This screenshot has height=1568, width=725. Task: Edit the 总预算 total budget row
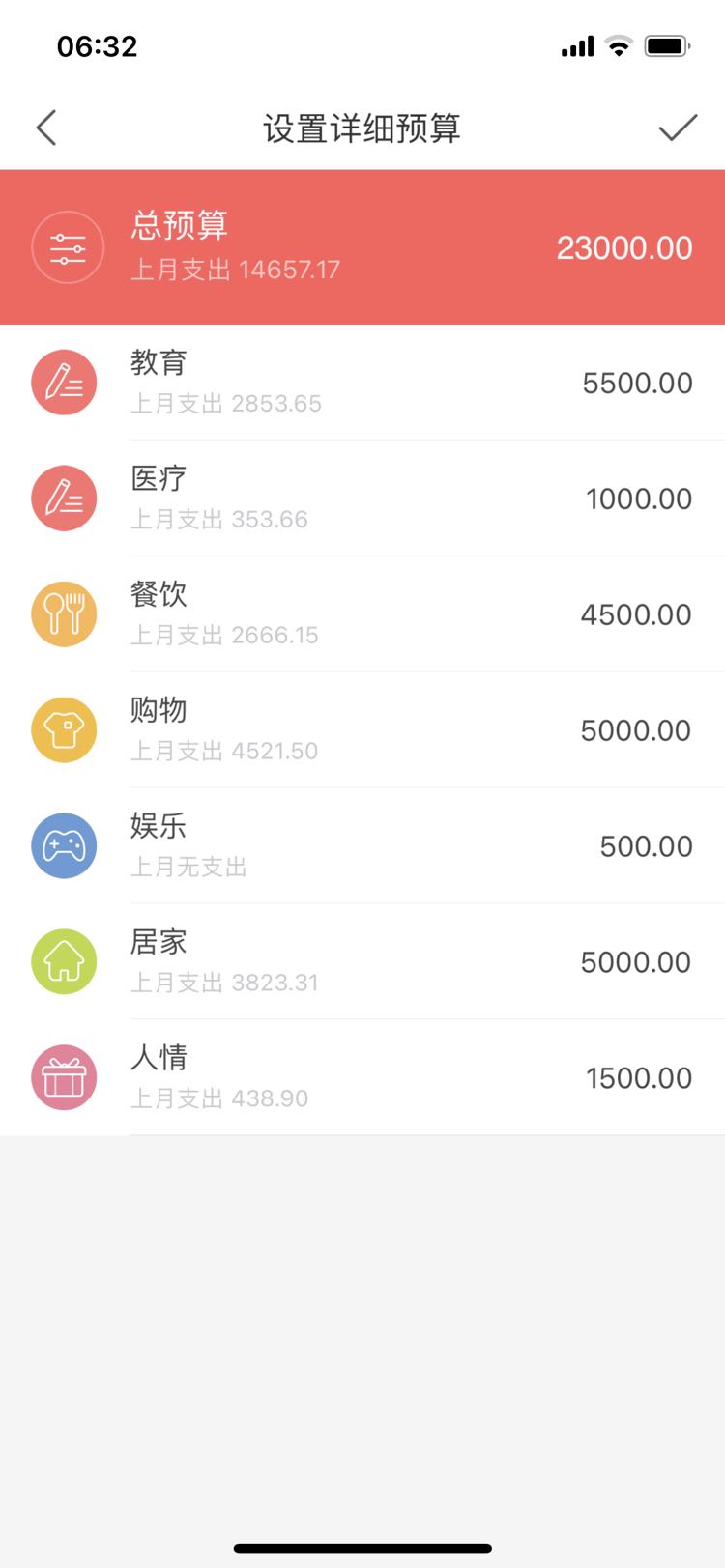[362, 247]
